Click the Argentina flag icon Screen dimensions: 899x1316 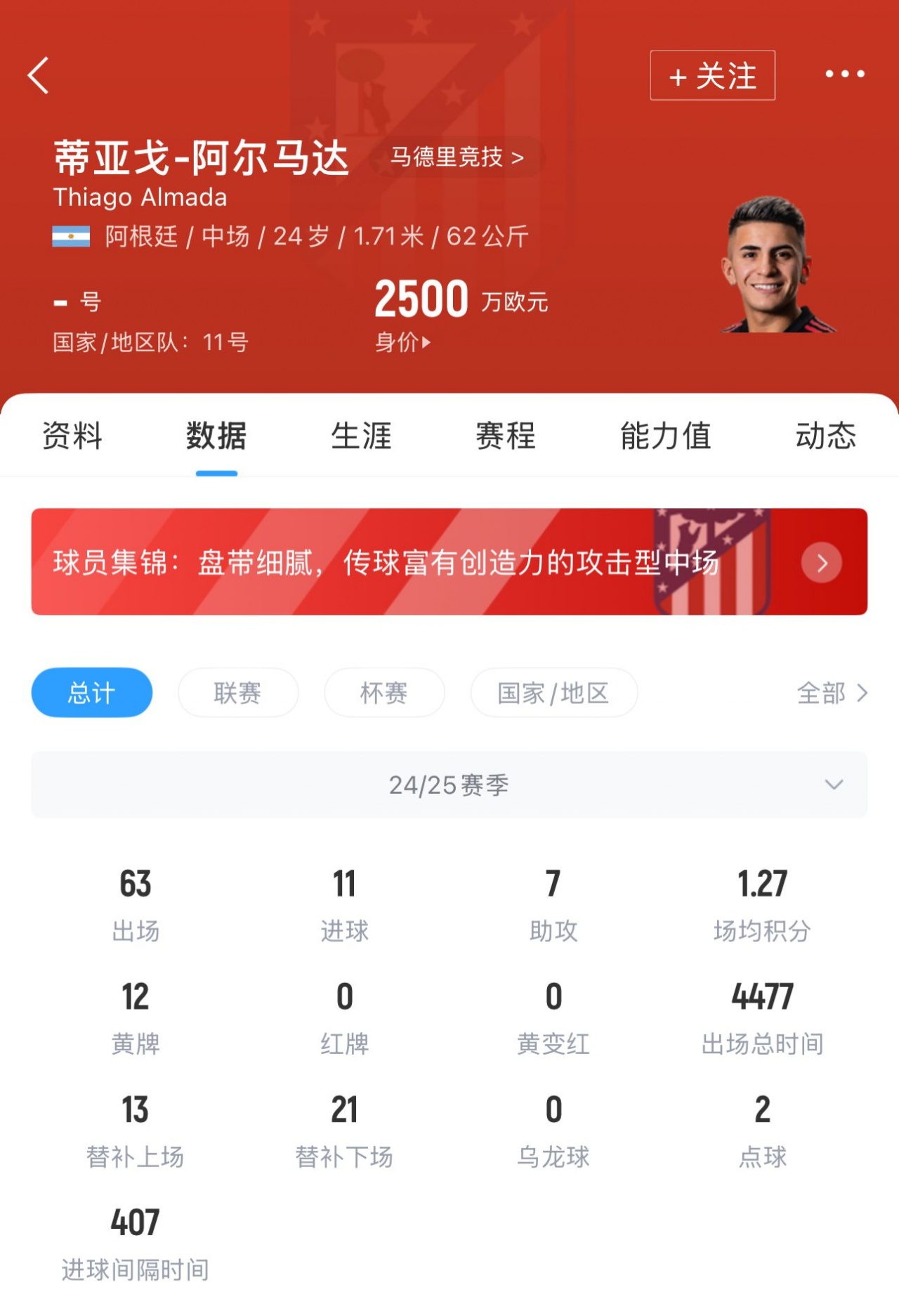tap(70, 237)
